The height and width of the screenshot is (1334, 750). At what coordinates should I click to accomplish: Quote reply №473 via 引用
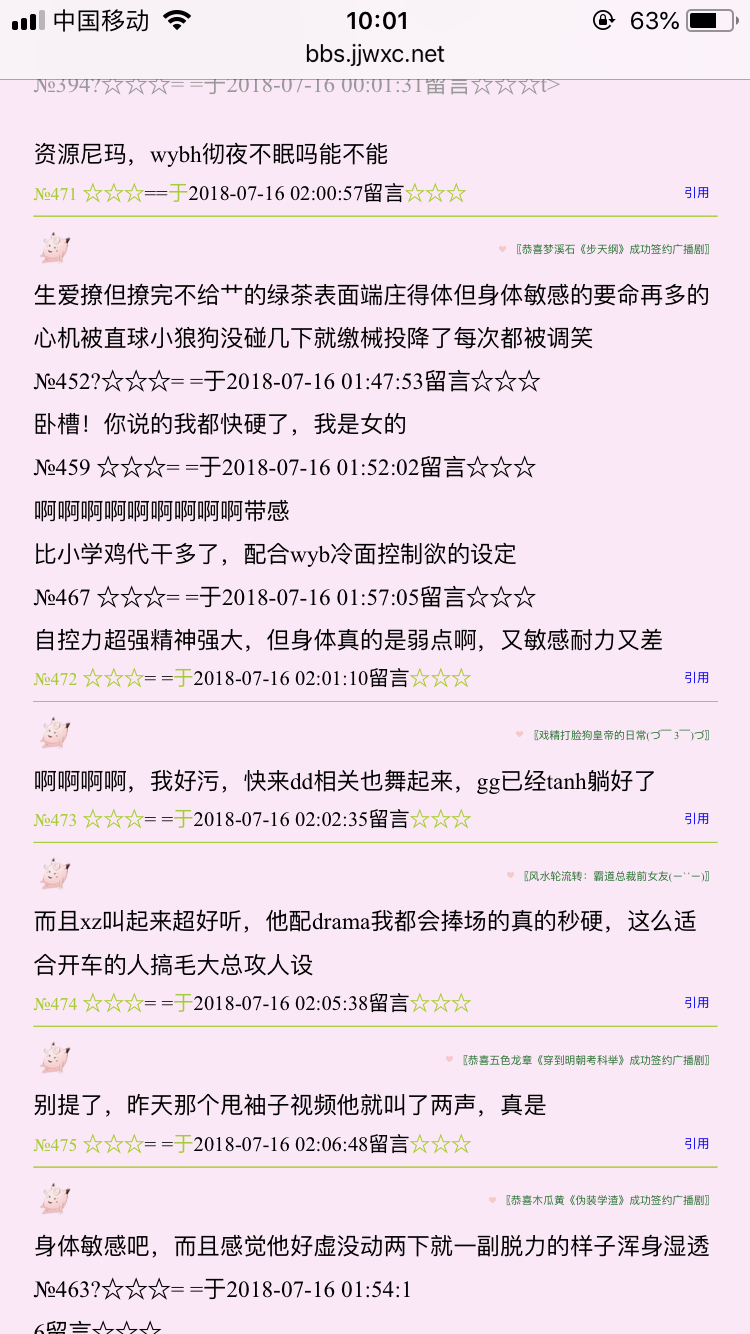[x=697, y=818]
